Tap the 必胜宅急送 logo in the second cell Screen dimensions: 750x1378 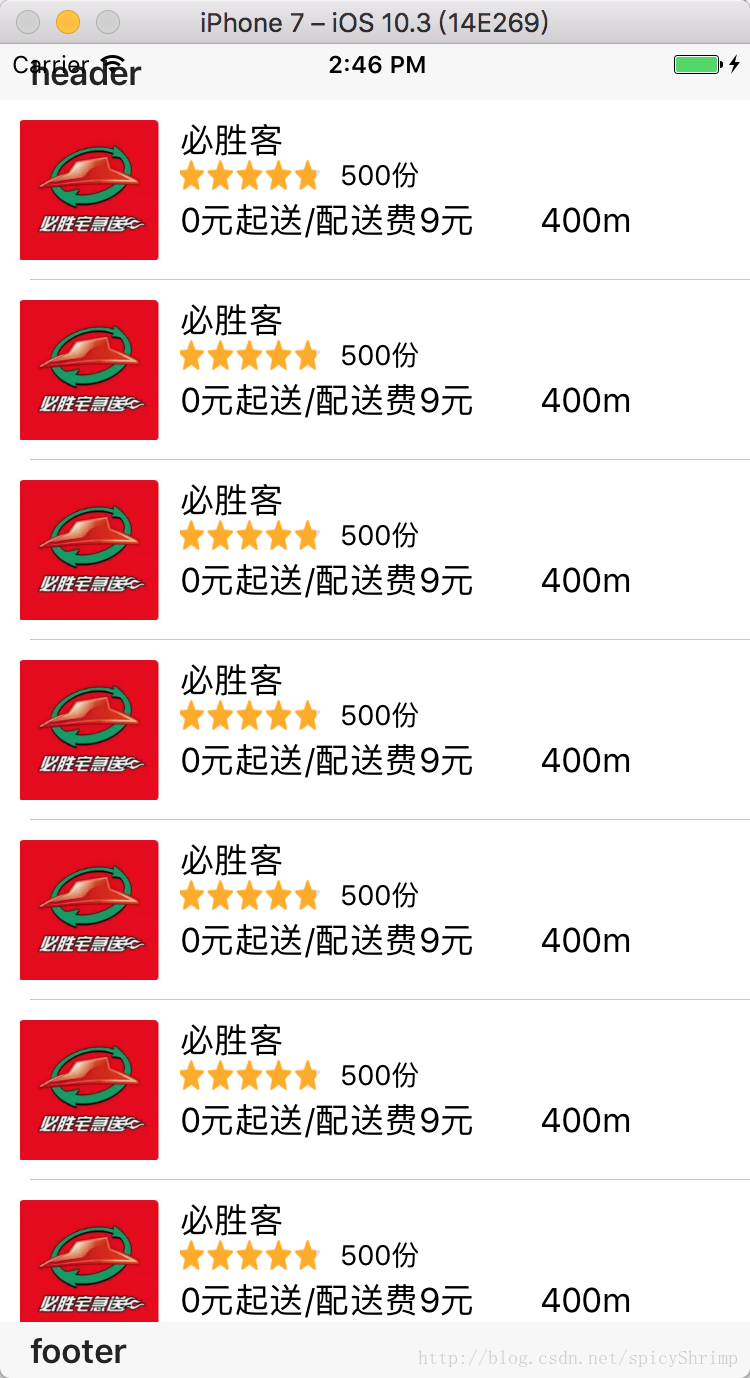[x=88, y=370]
